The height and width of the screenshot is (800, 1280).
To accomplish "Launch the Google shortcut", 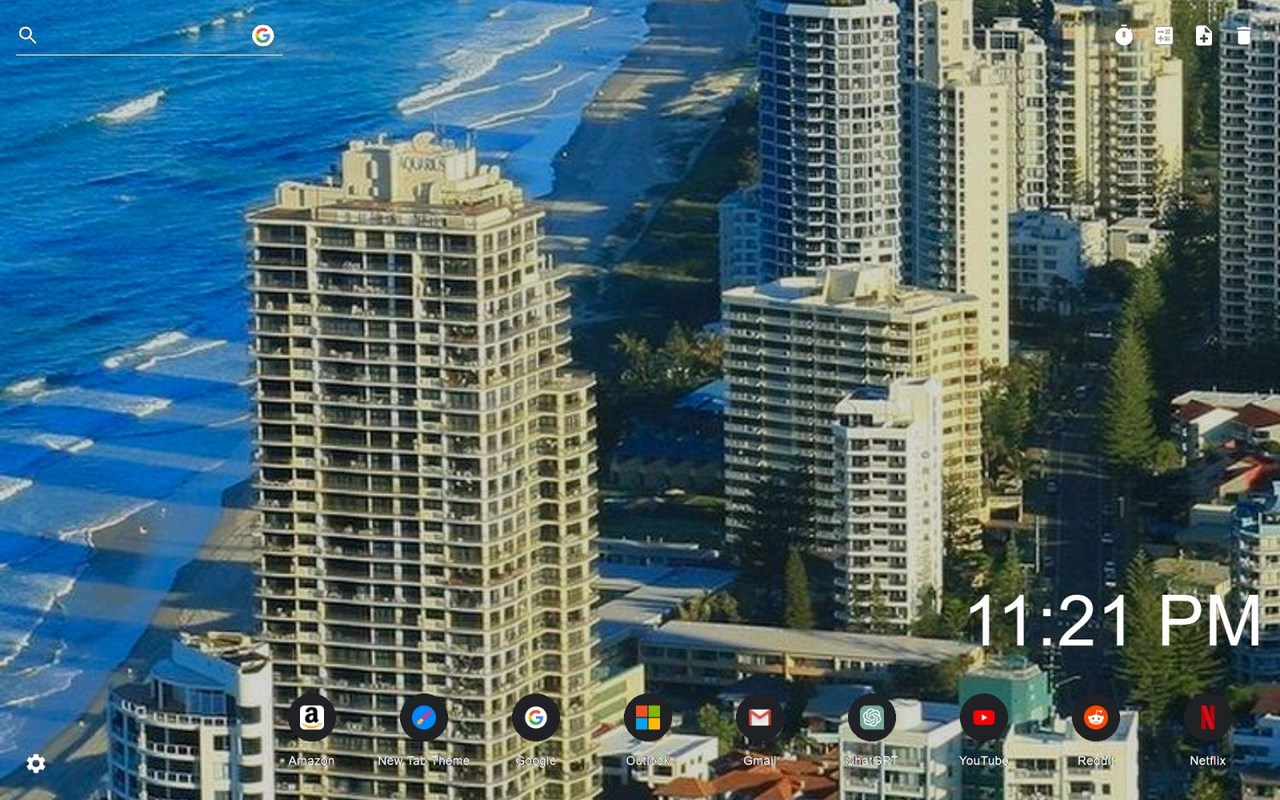I will (536, 718).
